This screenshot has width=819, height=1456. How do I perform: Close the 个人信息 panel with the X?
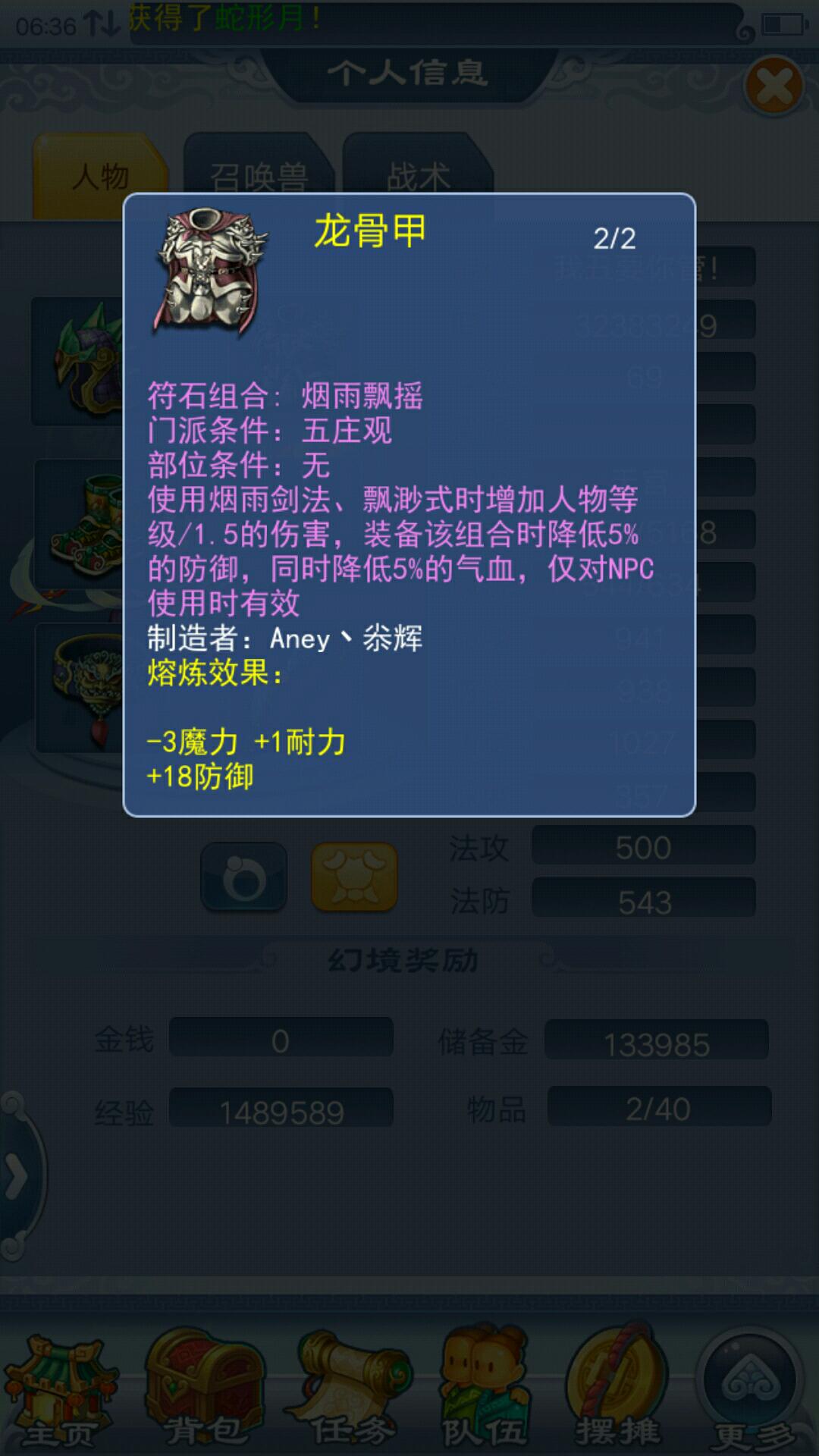[x=773, y=86]
